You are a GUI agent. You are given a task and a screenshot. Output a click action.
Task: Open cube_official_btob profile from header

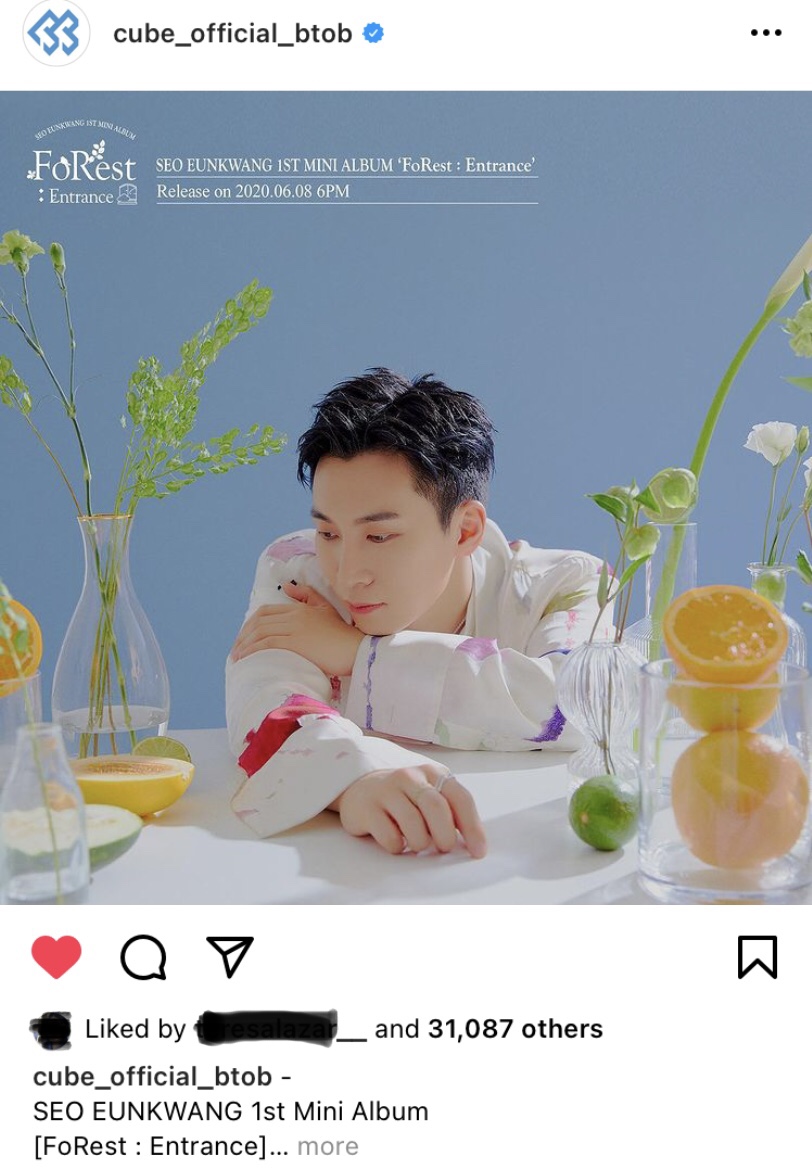point(232,34)
